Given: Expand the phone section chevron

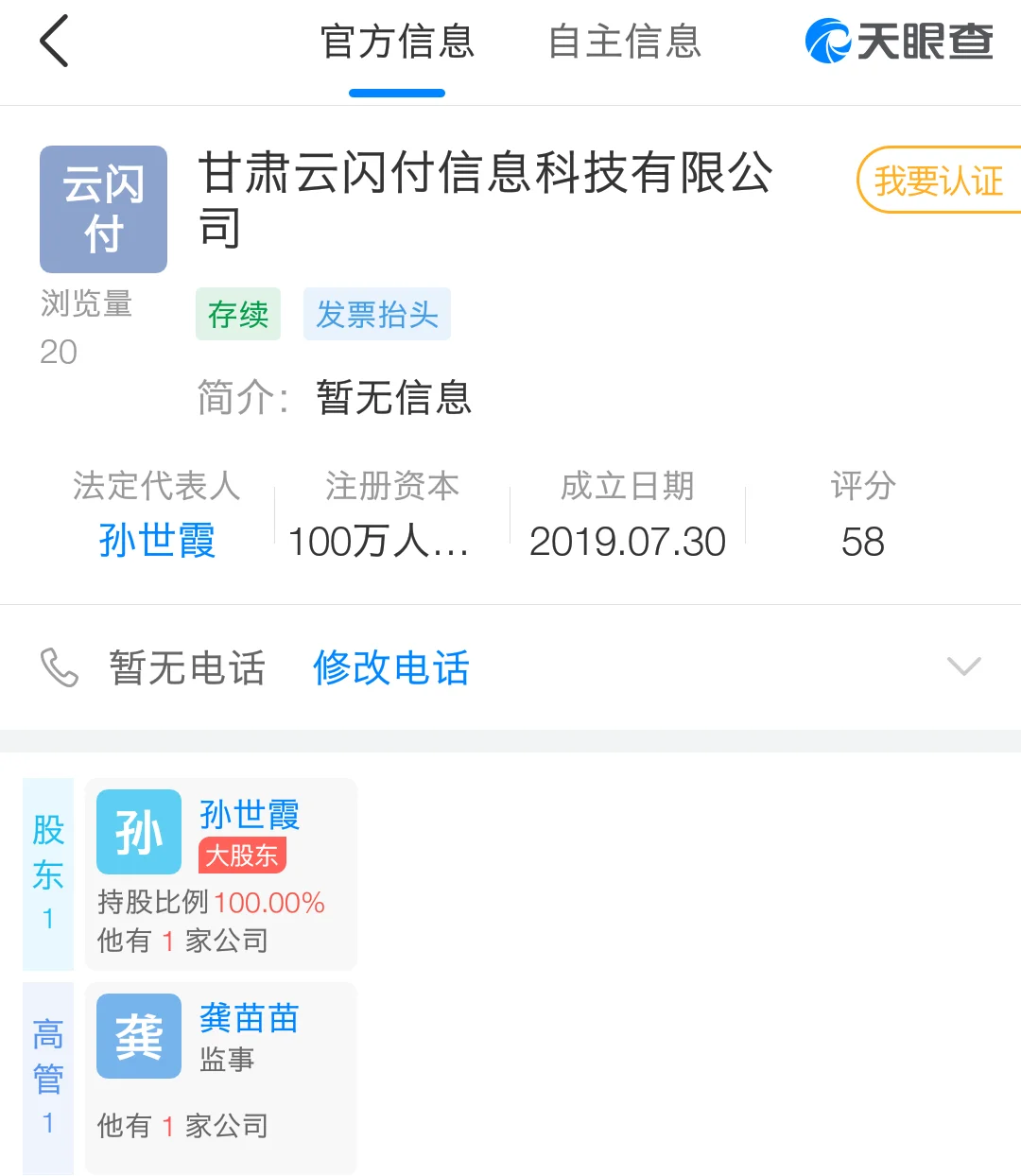Looking at the screenshot, I should [x=963, y=666].
